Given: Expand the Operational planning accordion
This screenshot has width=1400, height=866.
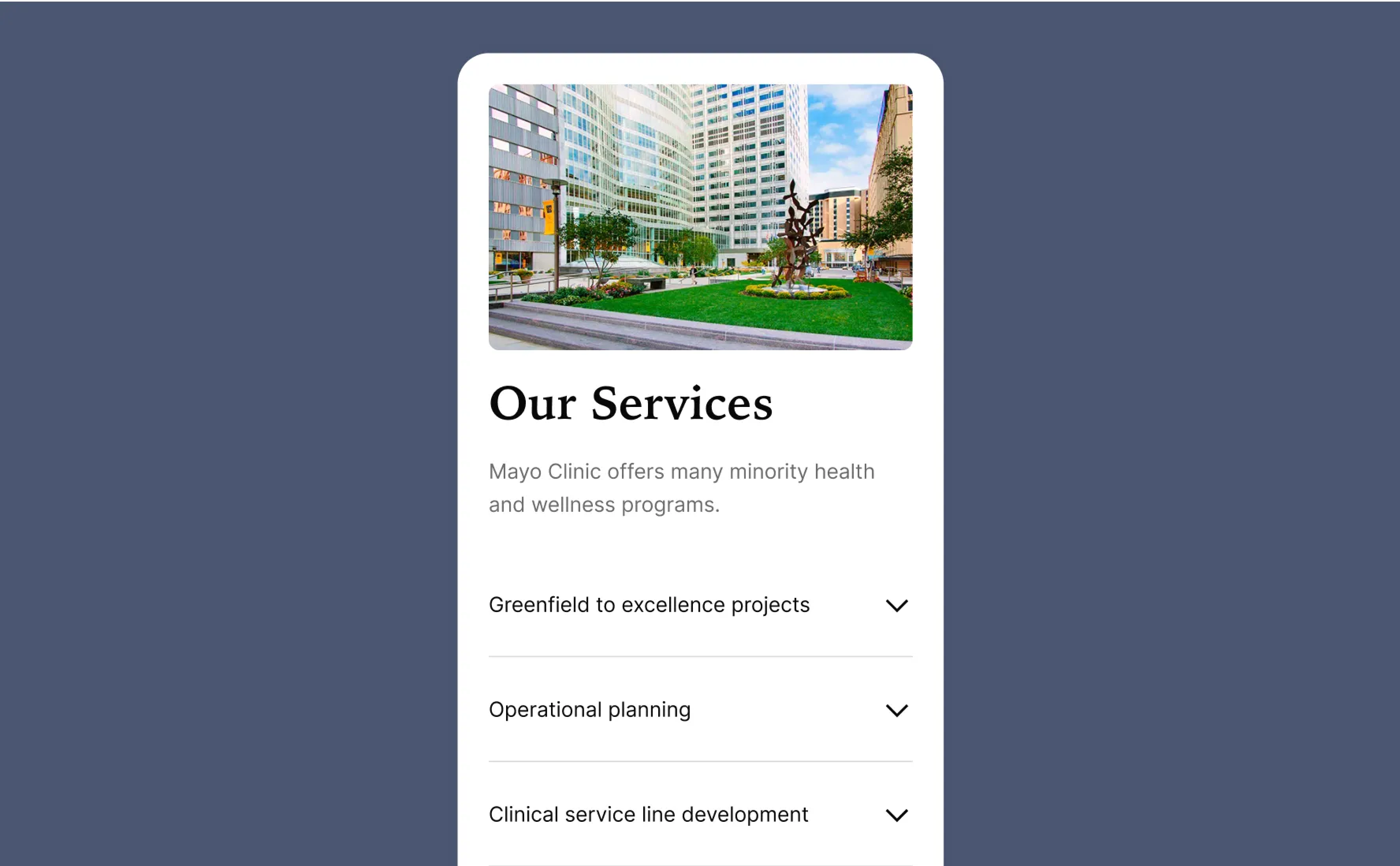Looking at the screenshot, I should 896,710.
